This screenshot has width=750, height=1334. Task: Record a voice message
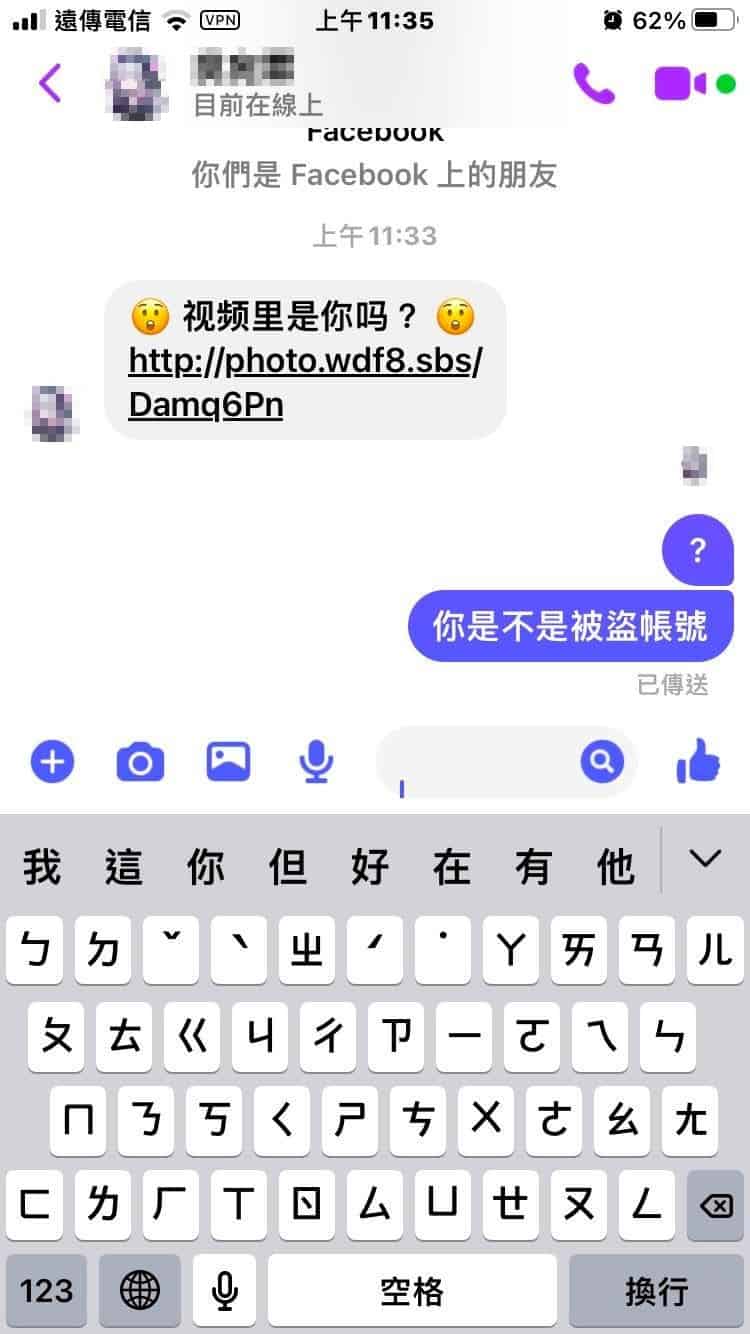click(x=316, y=763)
